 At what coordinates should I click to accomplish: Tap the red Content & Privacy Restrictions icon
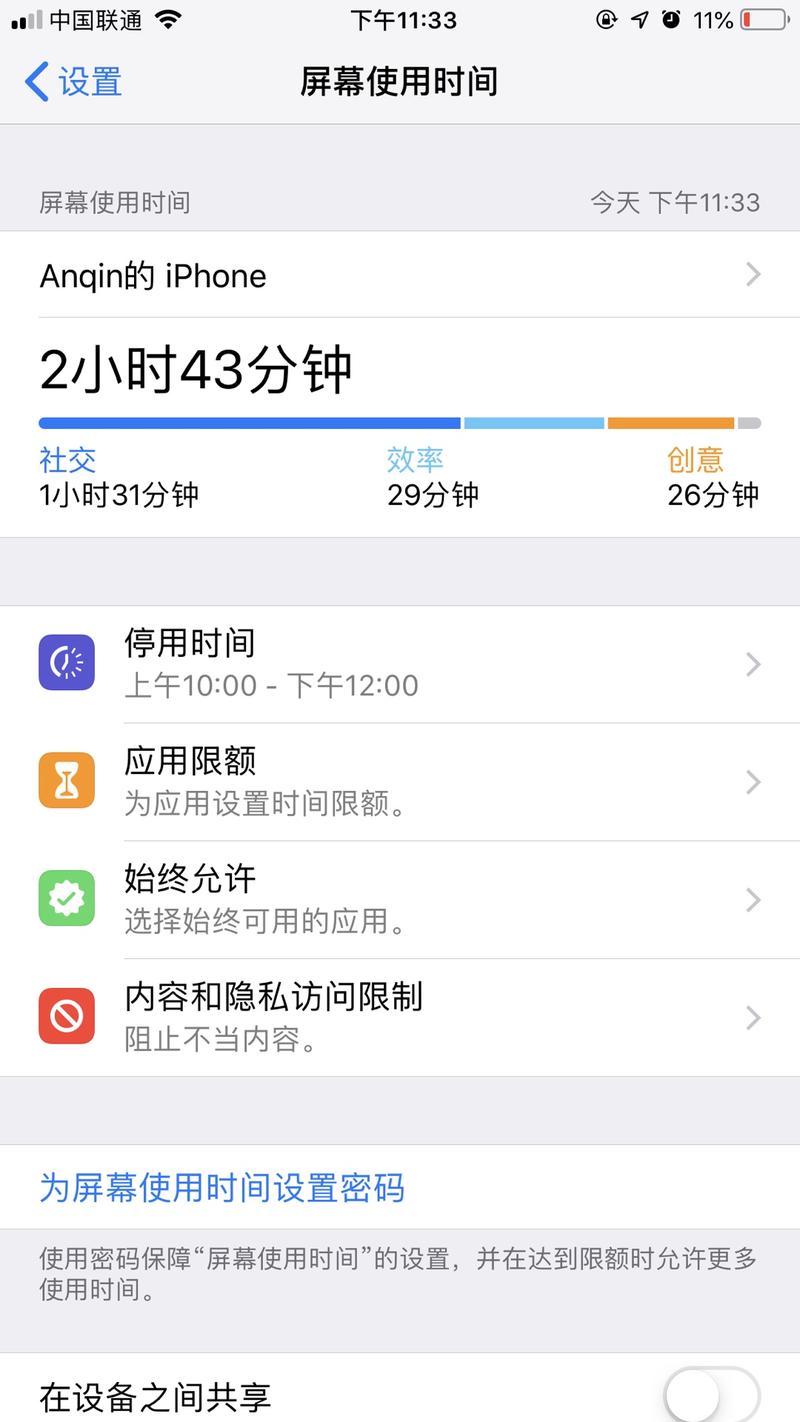[x=66, y=1017]
